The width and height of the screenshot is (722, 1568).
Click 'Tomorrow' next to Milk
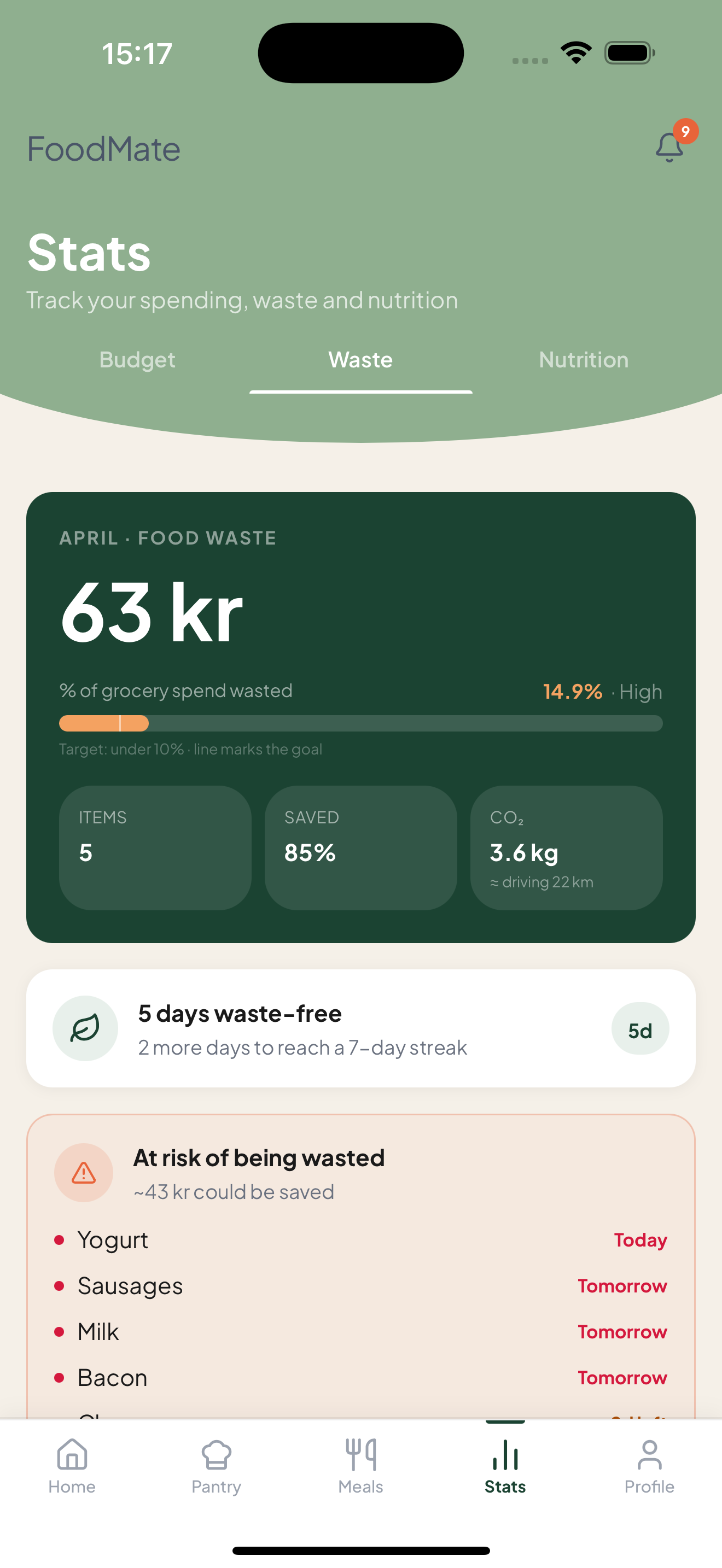click(x=622, y=1332)
